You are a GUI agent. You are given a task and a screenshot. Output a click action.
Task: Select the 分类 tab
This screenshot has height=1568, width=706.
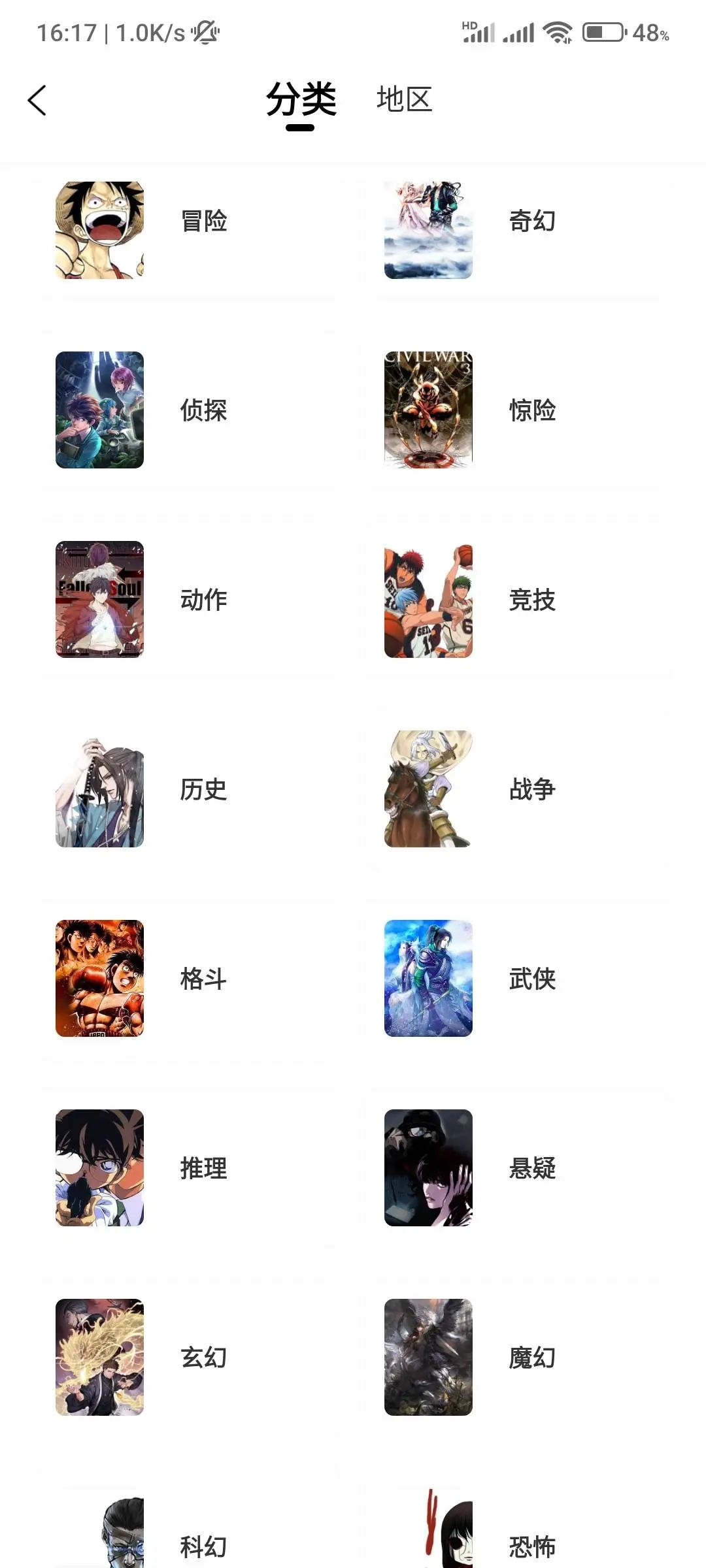click(301, 99)
